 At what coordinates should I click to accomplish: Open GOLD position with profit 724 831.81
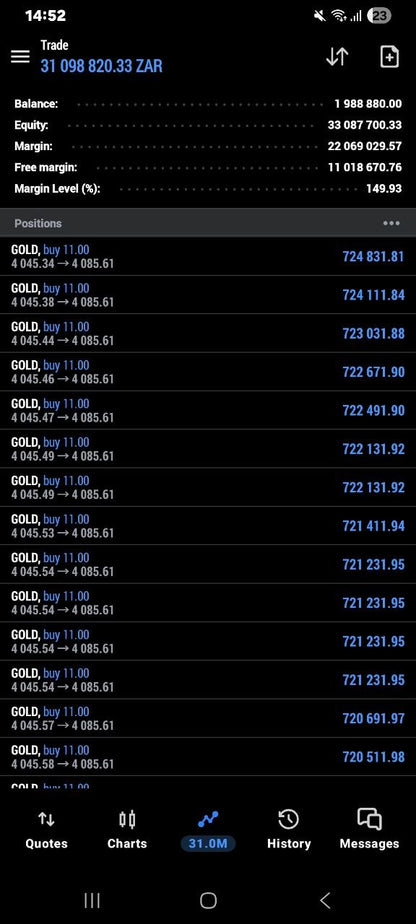point(208,256)
